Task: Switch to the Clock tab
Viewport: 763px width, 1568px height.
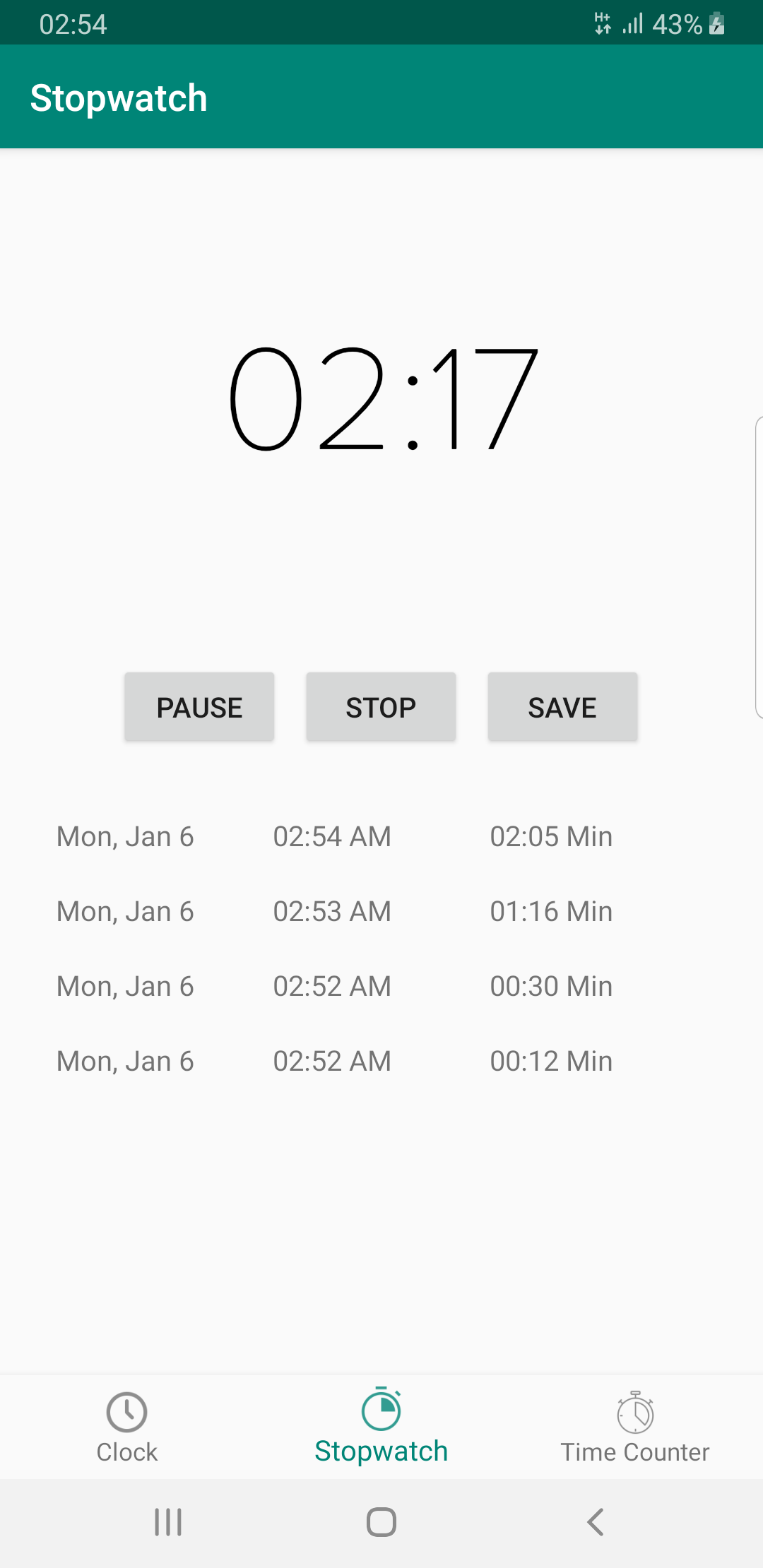Action: pyautogui.click(x=127, y=1427)
